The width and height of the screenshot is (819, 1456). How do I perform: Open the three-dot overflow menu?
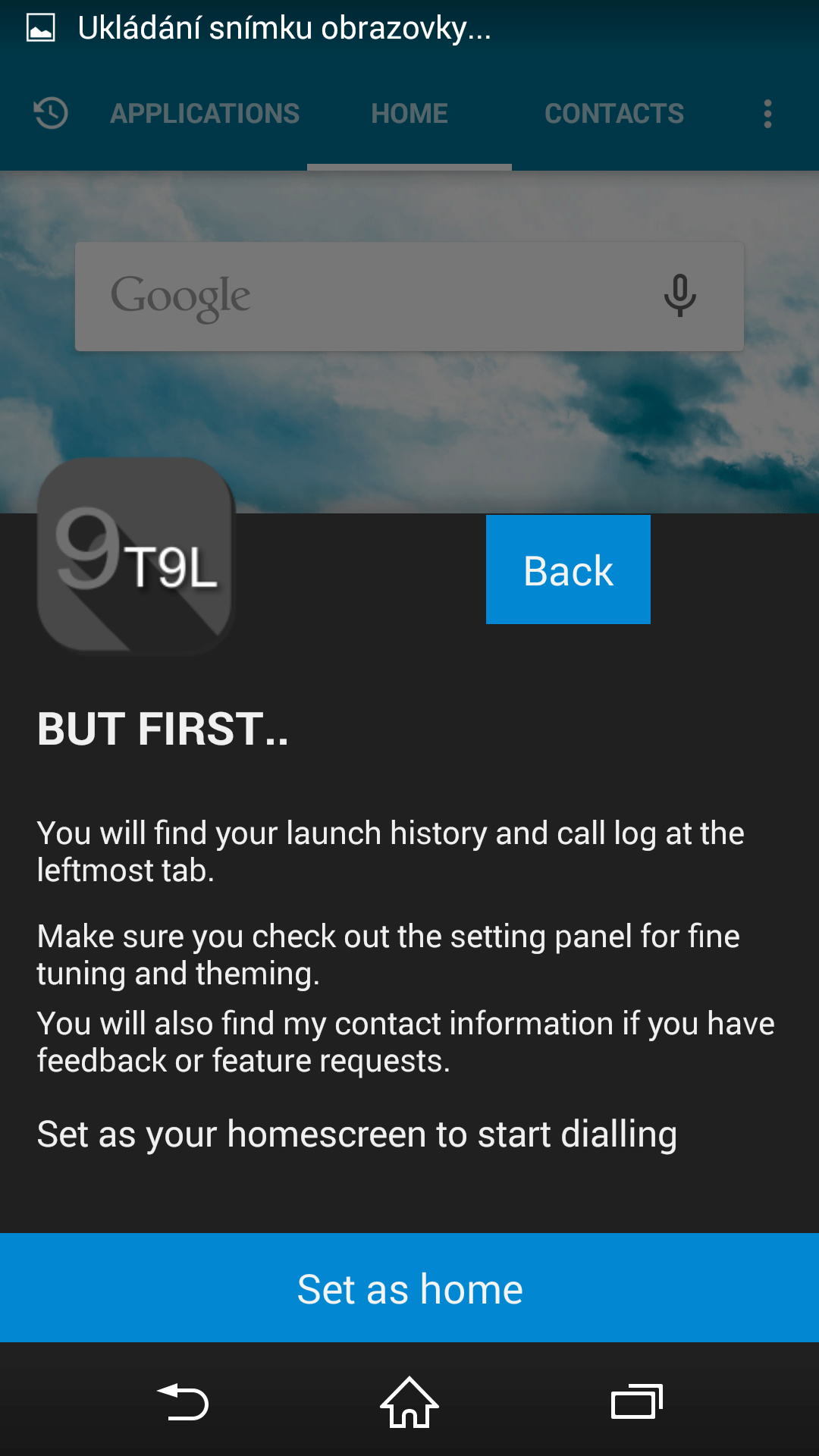click(x=767, y=114)
